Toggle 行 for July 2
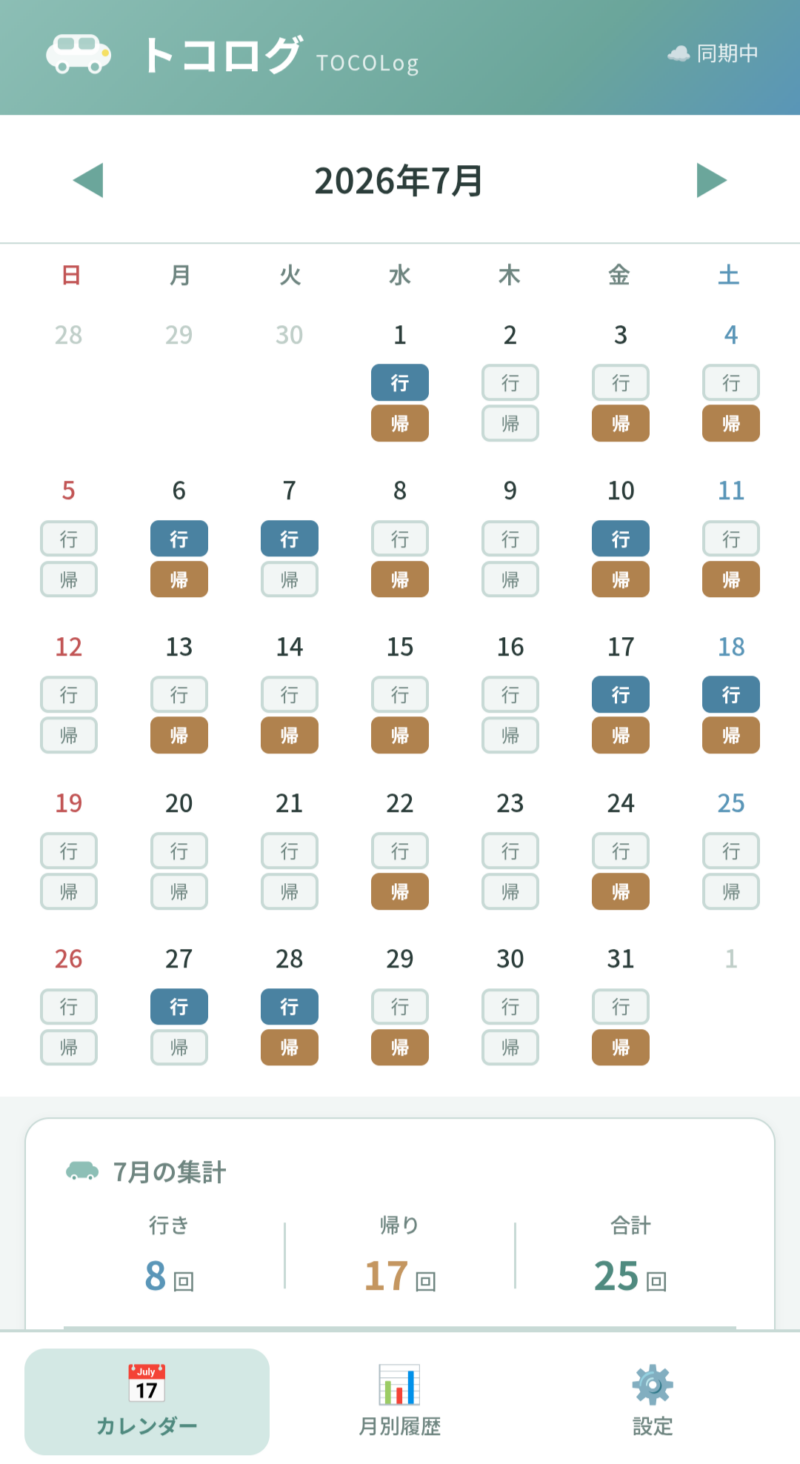Screen dimensions: 800x1464 510,383
